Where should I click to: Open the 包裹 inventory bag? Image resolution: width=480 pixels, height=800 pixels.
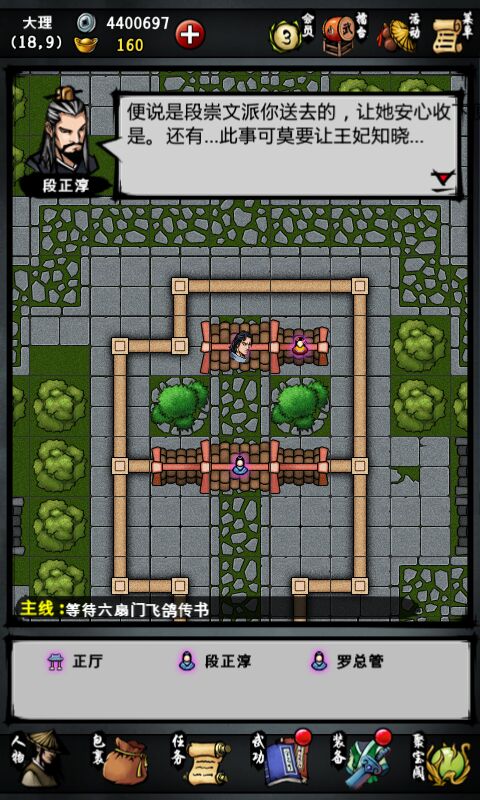[119, 758]
